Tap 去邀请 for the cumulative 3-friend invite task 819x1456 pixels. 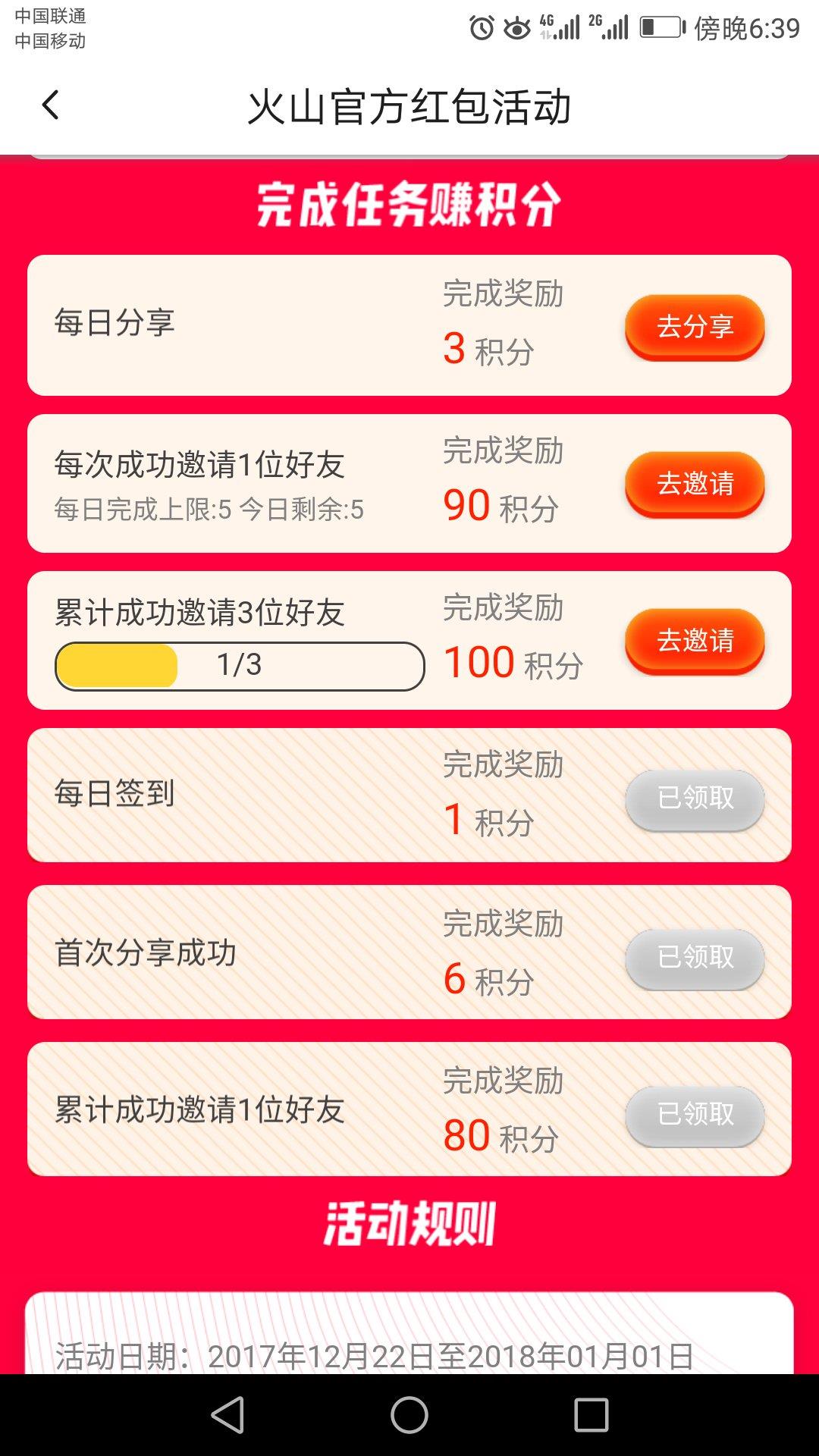pyautogui.click(x=695, y=642)
